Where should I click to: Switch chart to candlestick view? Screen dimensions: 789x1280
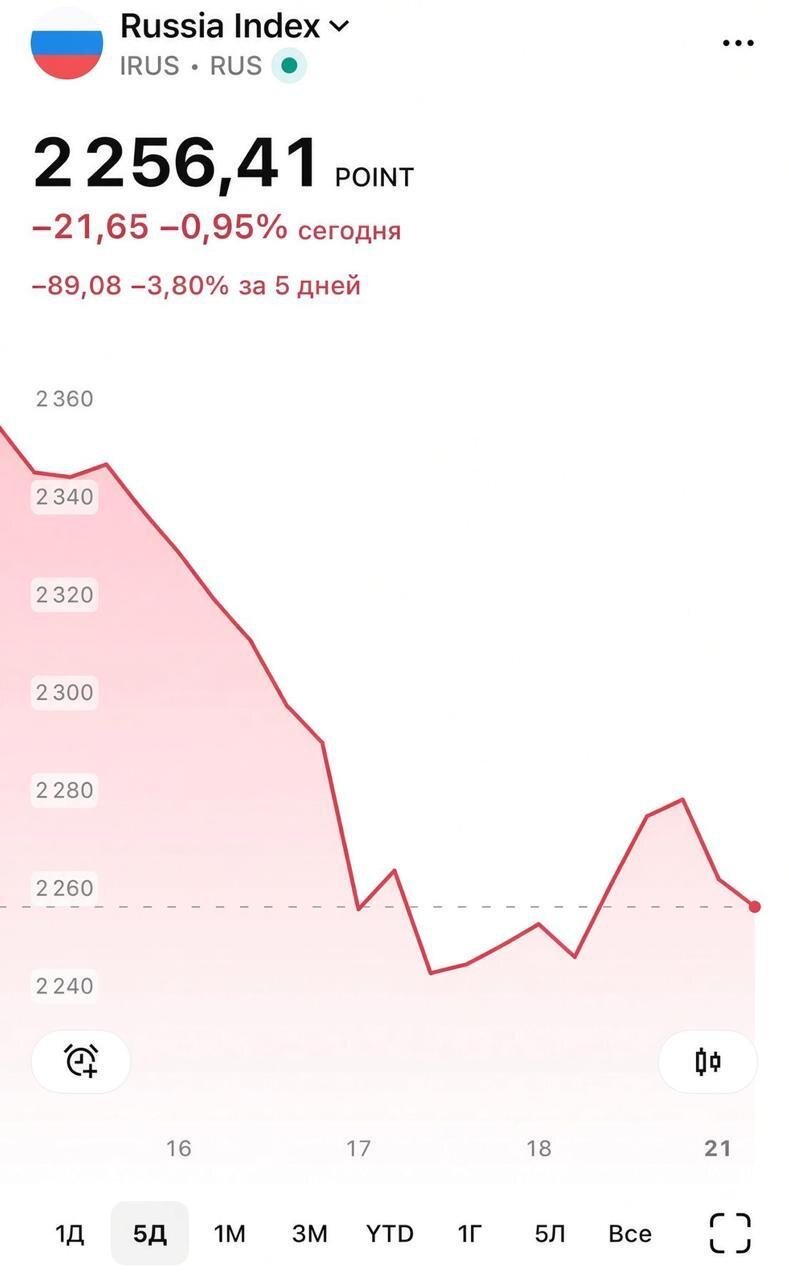point(708,1061)
